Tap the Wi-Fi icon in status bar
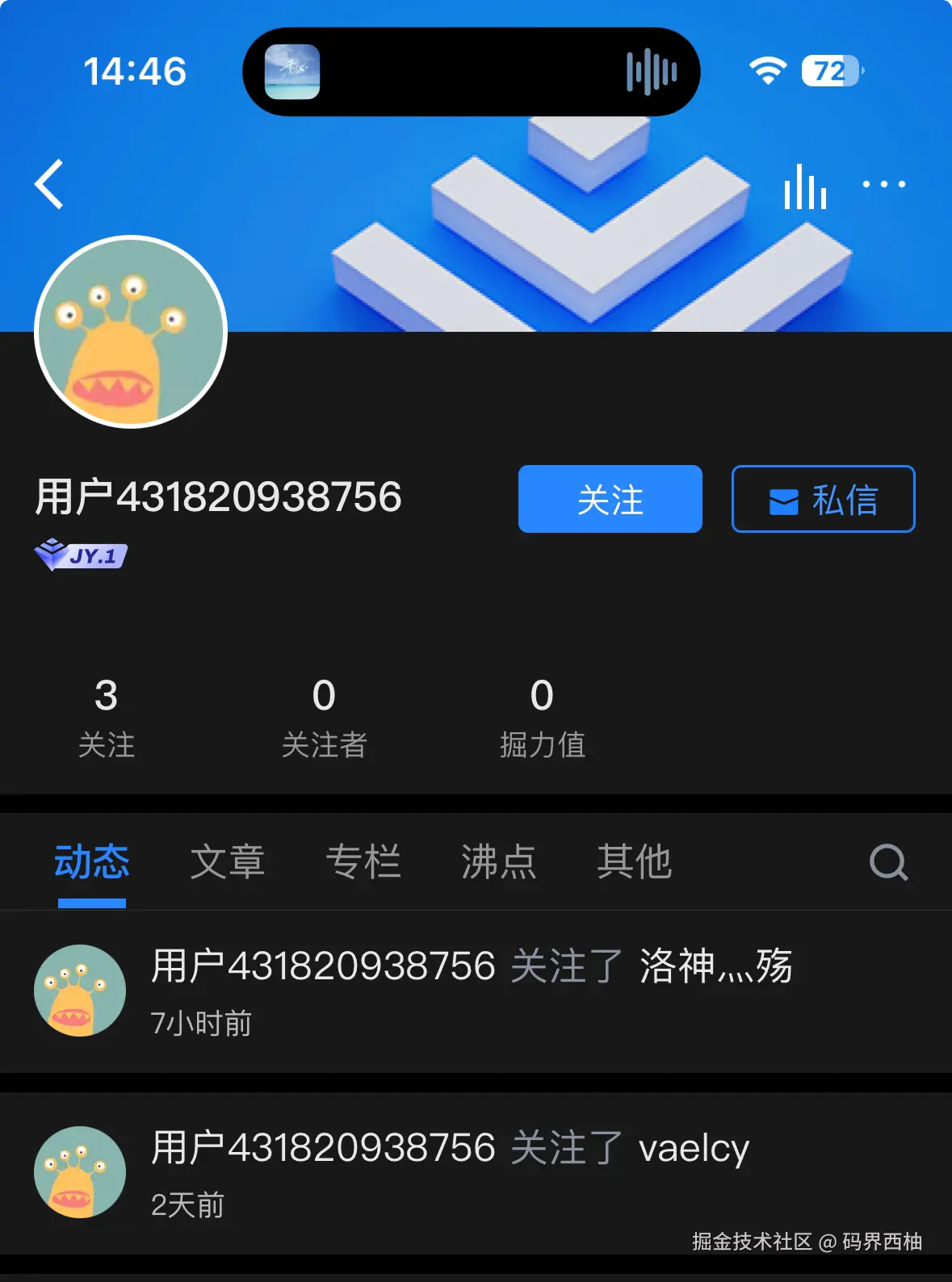952x1282 pixels. [x=767, y=71]
